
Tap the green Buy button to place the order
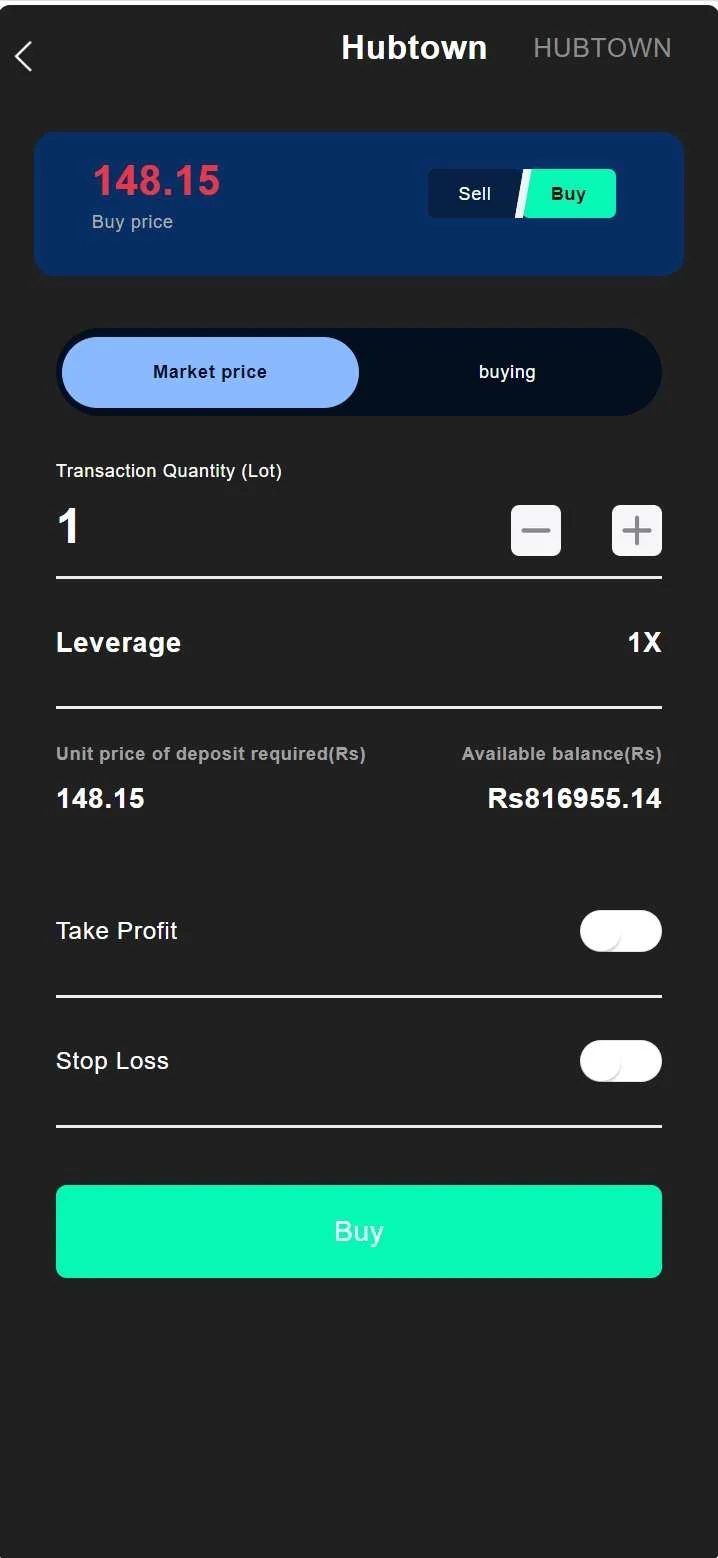[x=359, y=1231]
